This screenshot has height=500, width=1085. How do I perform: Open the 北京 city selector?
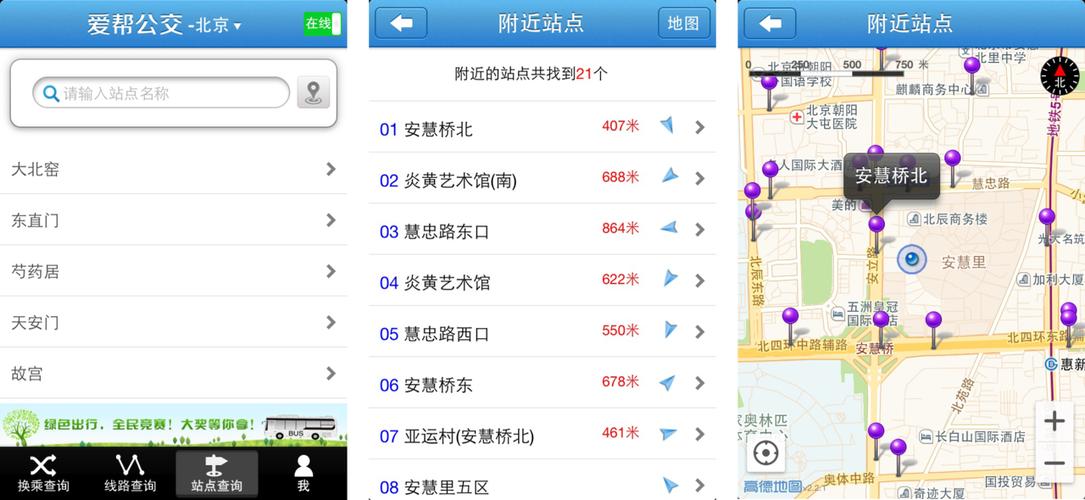pyautogui.click(x=214, y=25)
